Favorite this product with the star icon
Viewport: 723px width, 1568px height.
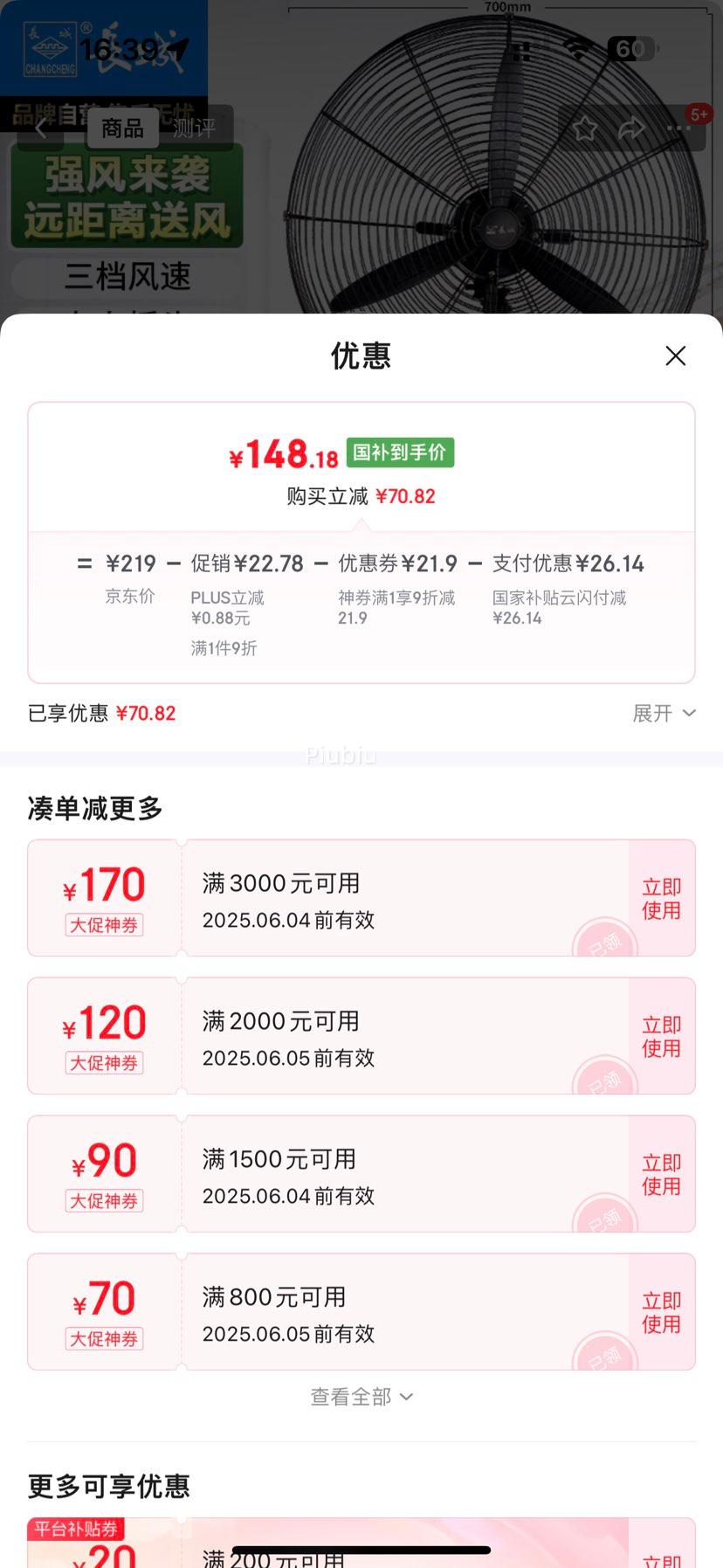585,129
